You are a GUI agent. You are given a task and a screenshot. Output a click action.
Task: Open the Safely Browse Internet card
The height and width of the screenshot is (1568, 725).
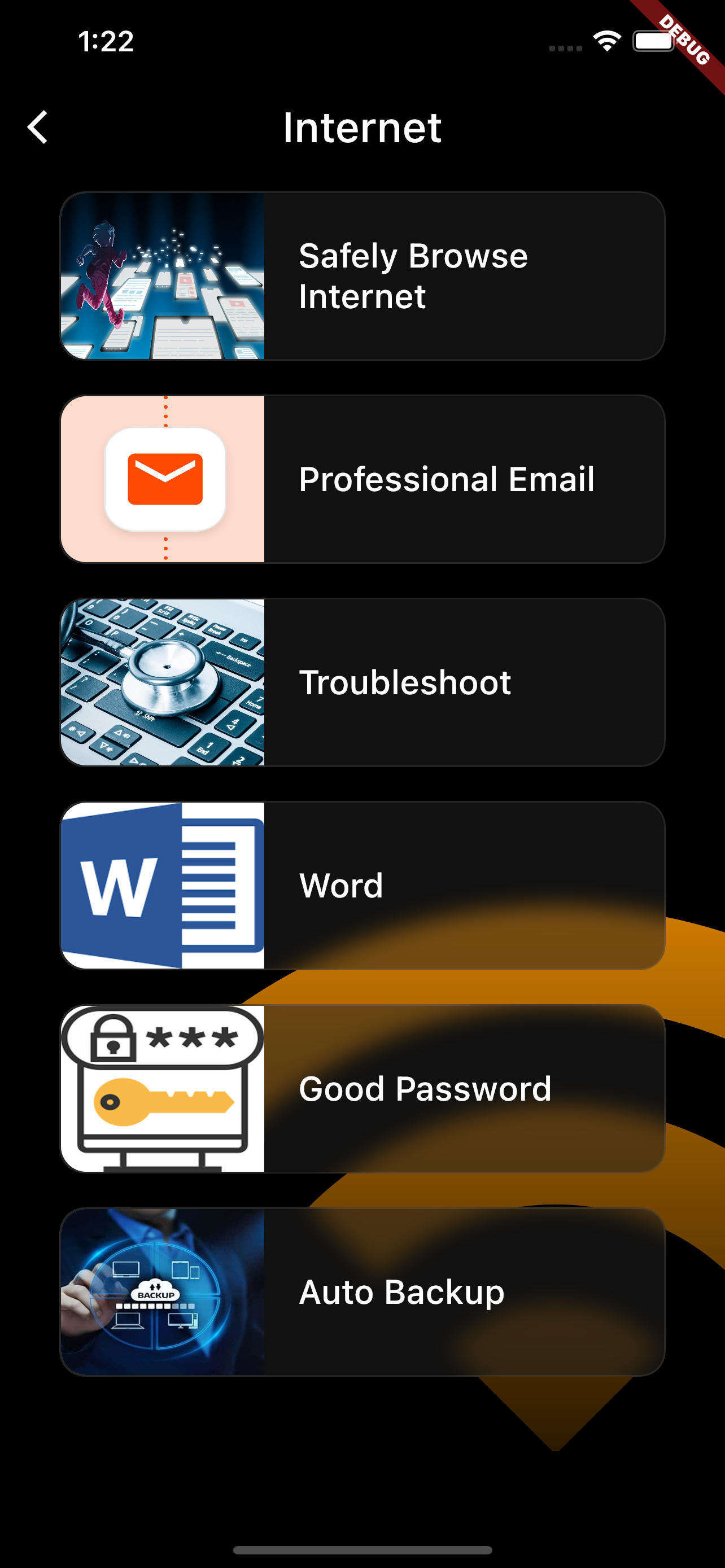[x=362, y=276]
